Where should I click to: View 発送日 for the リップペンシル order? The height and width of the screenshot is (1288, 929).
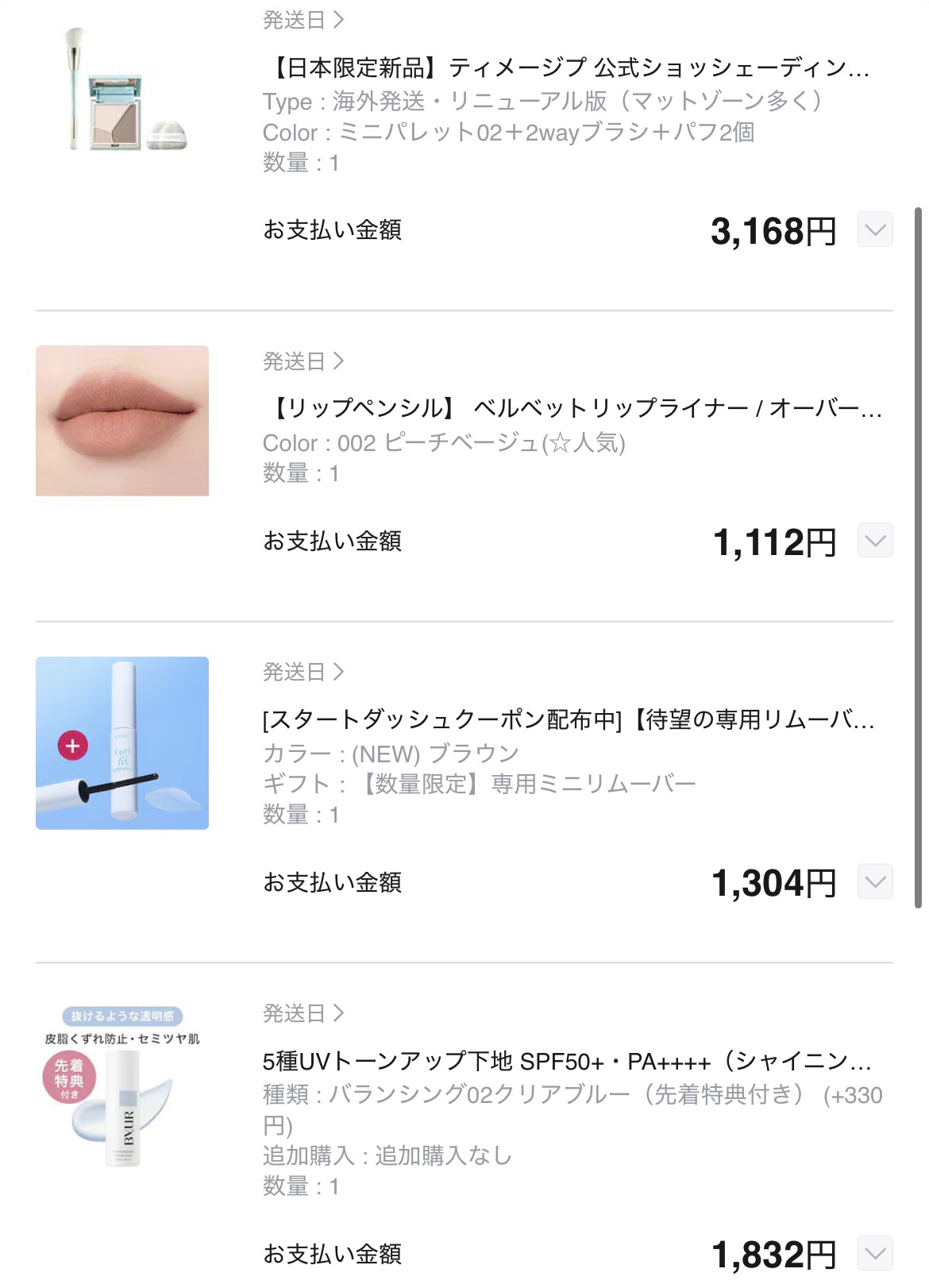click(x=303, y=361)
